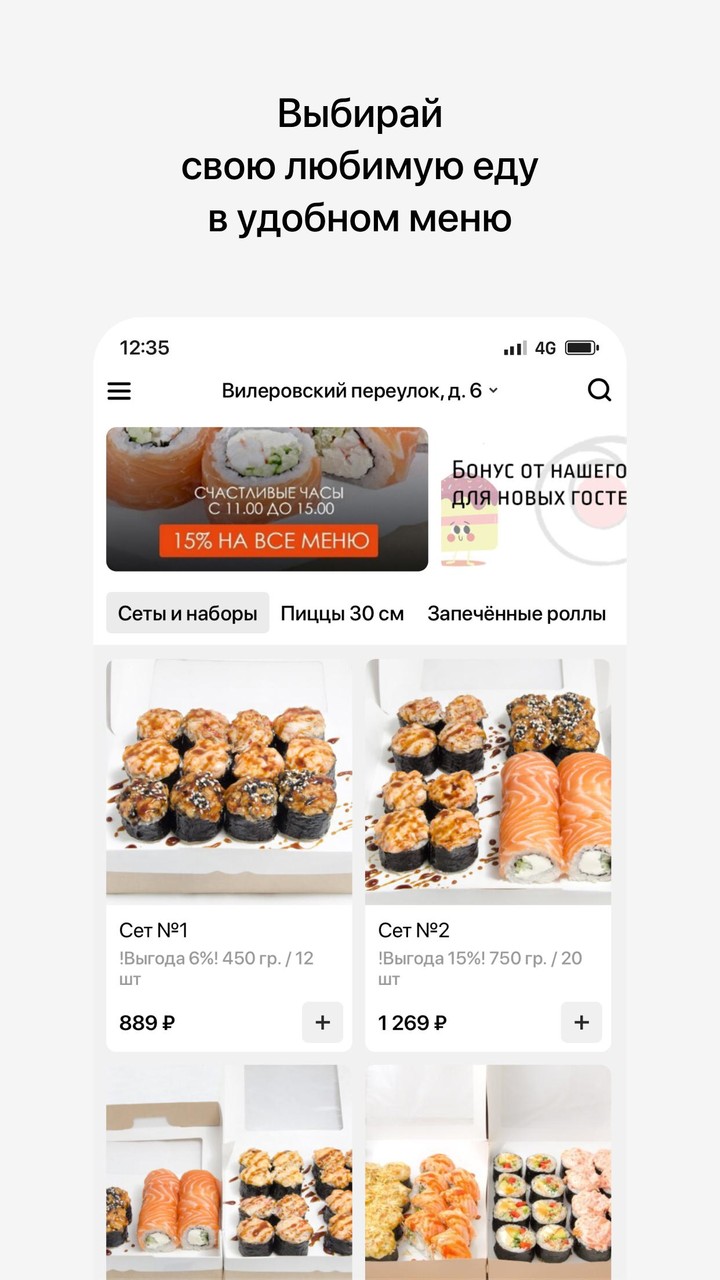Open the hamburger menu

point(120,390)
